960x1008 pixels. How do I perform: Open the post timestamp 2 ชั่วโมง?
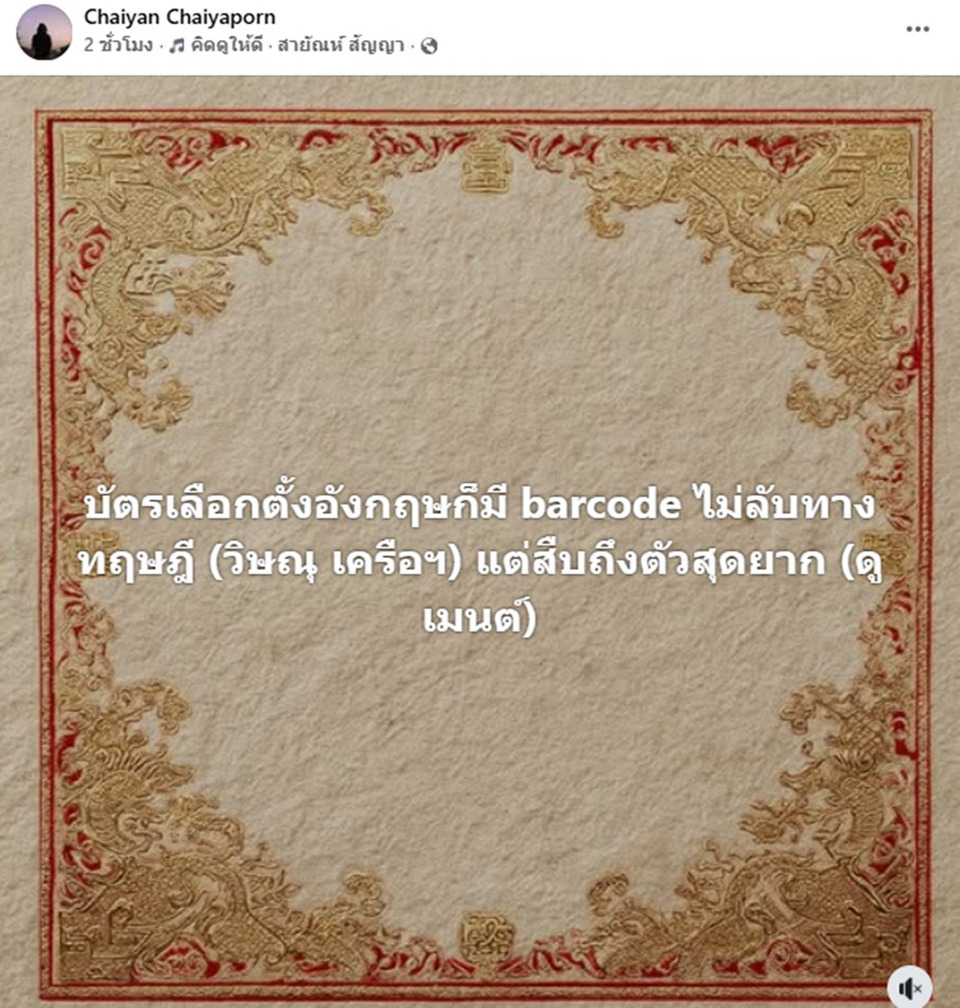click(118, 45)
